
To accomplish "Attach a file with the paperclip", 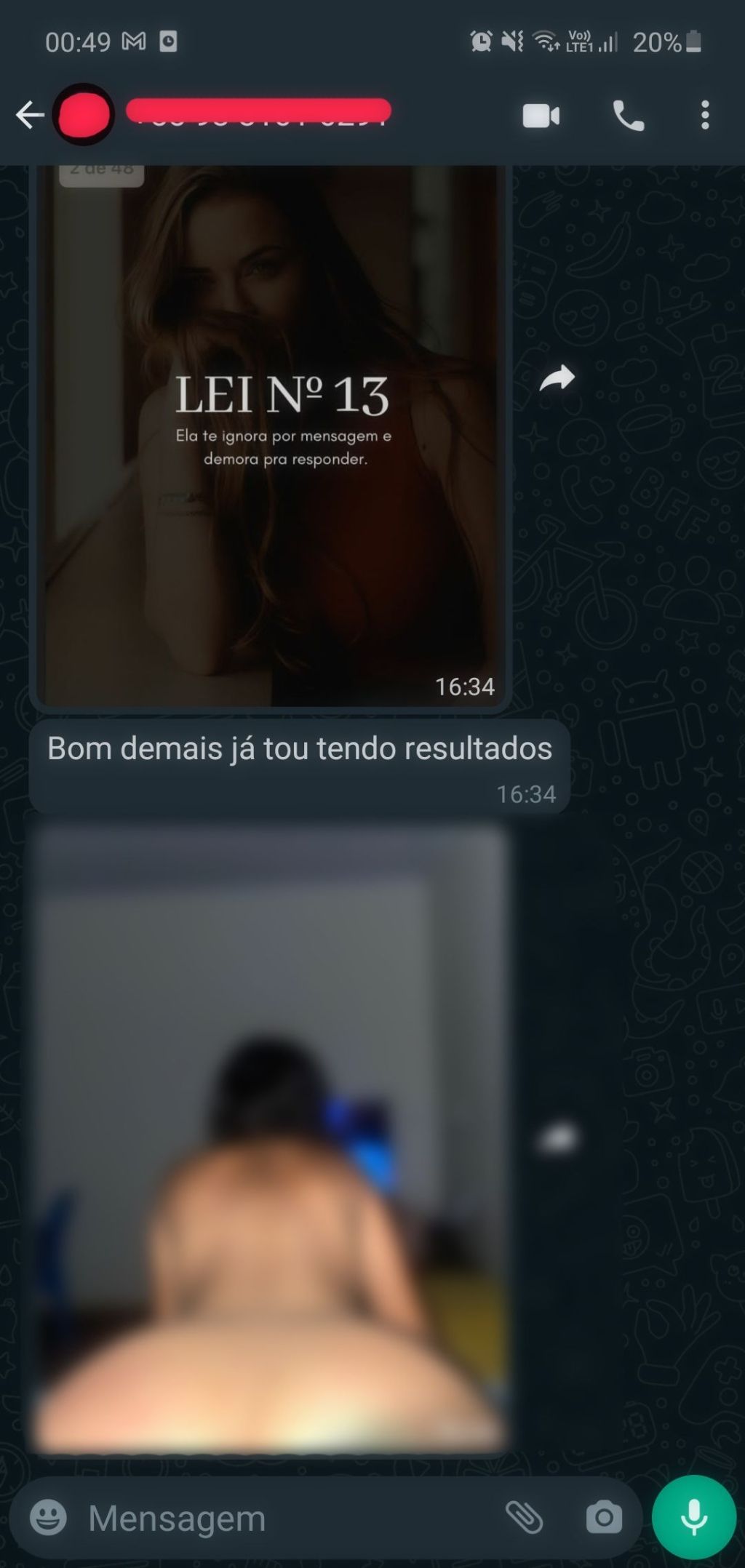I will pyautogui.click(x=524, y=1517).
